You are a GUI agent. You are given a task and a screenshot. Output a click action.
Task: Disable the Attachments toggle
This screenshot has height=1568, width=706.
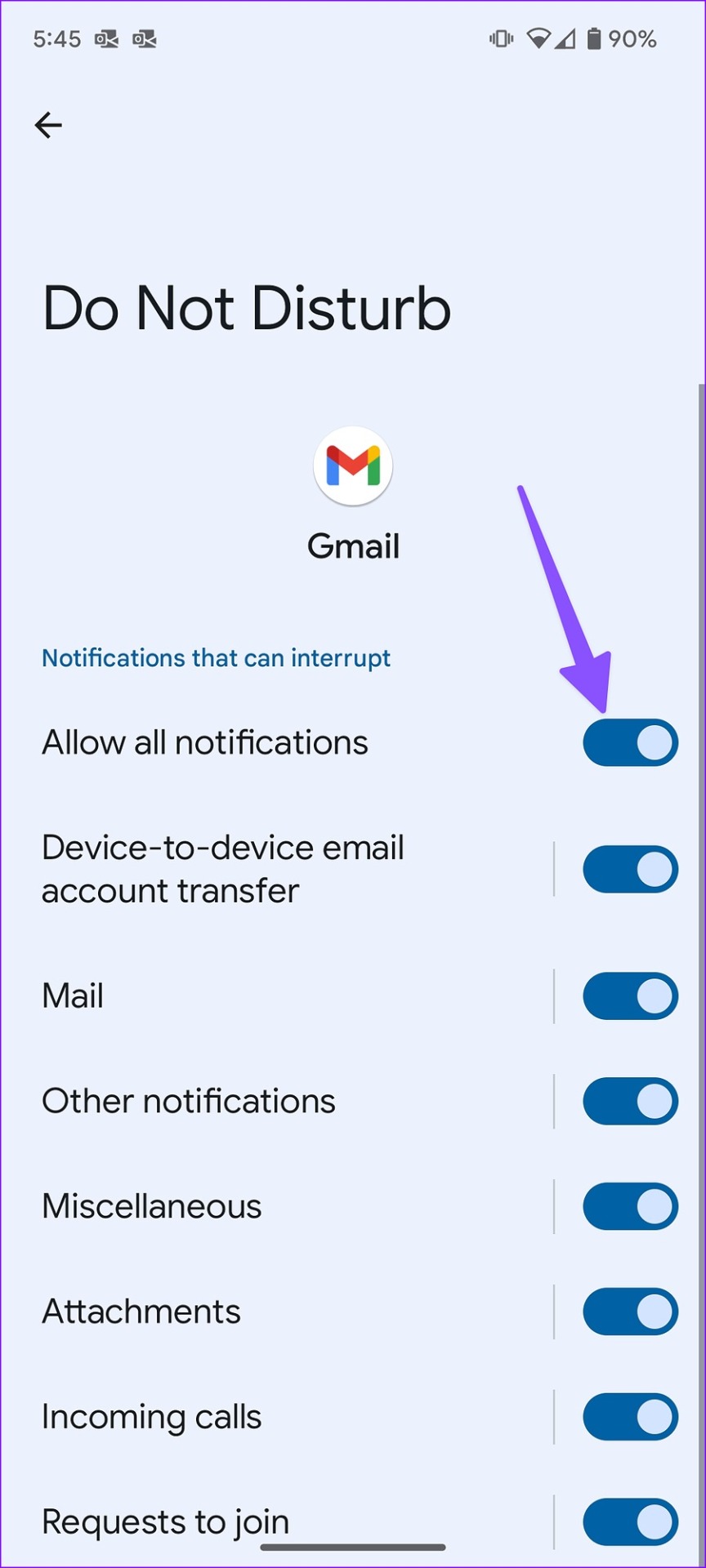630,1312
